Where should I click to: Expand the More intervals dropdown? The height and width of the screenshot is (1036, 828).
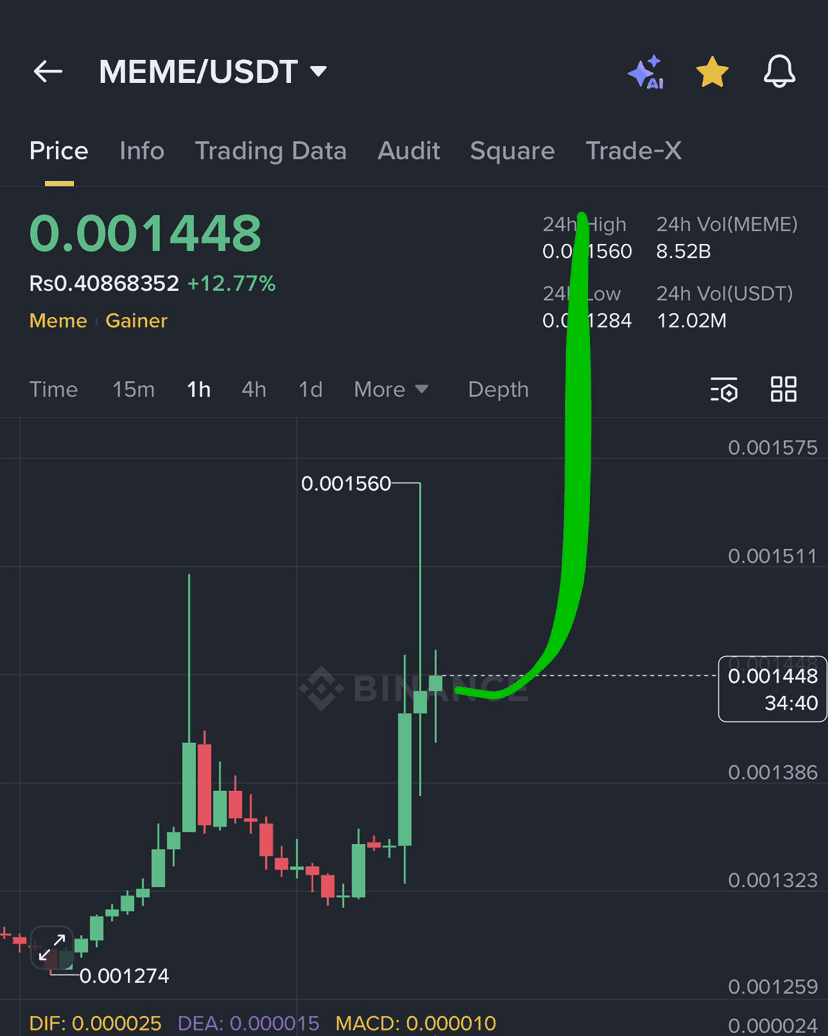[391, 389]
